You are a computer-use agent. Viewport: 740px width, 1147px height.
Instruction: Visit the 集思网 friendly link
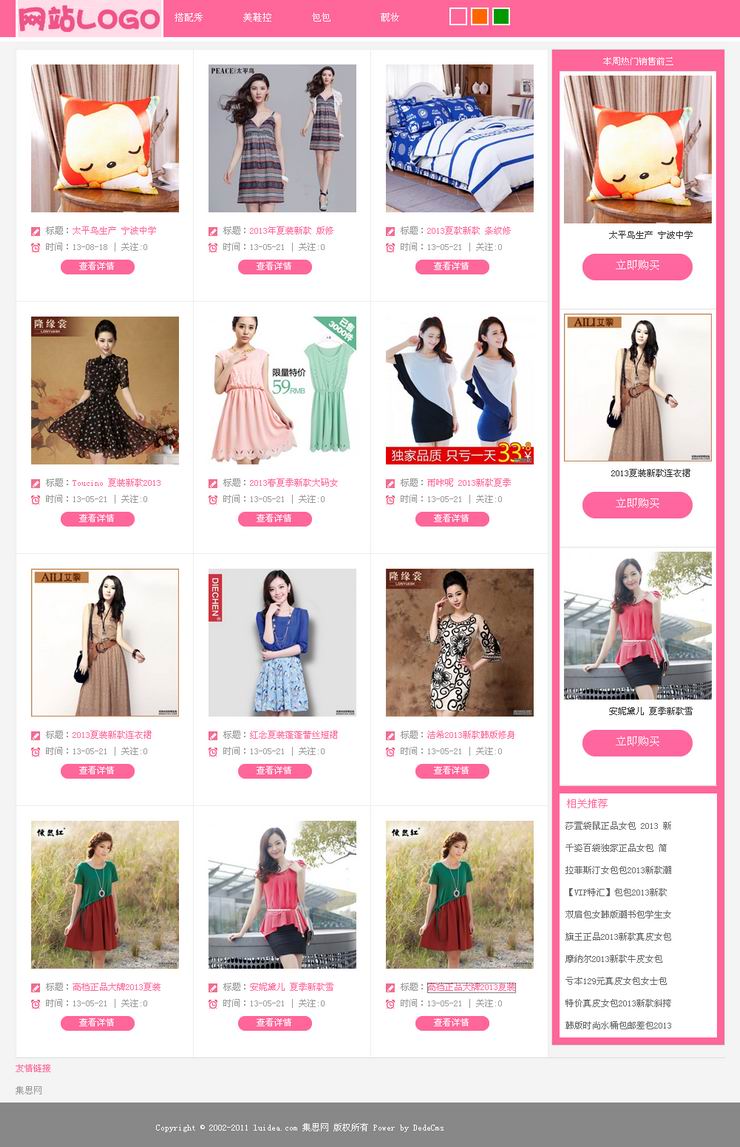29,1090
